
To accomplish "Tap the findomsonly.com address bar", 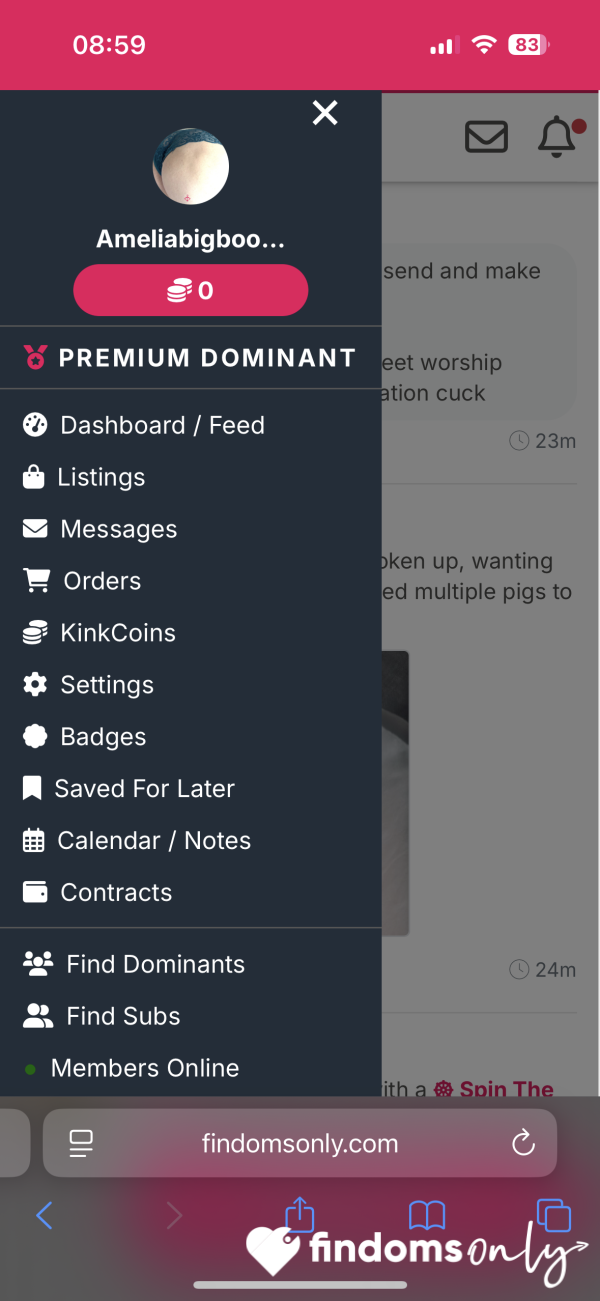I will [300, 1143].
